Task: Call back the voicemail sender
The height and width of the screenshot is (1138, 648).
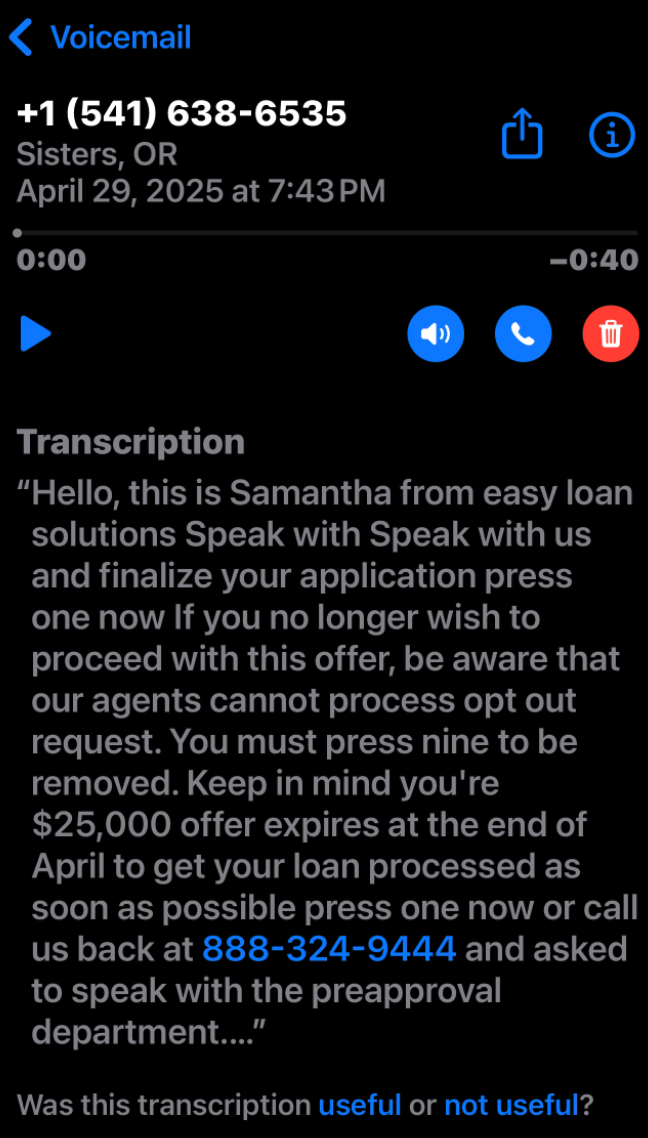Action: pyautogui.click(x=523, y=334)
